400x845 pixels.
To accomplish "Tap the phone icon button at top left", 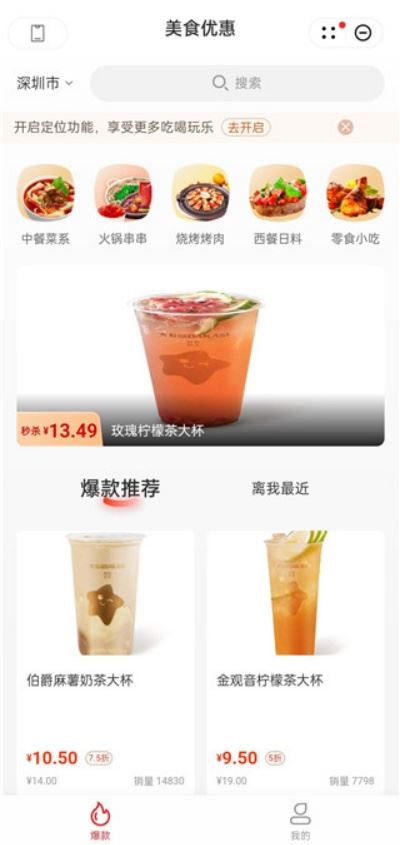I will pyautogui.click(x=37, y=33).
